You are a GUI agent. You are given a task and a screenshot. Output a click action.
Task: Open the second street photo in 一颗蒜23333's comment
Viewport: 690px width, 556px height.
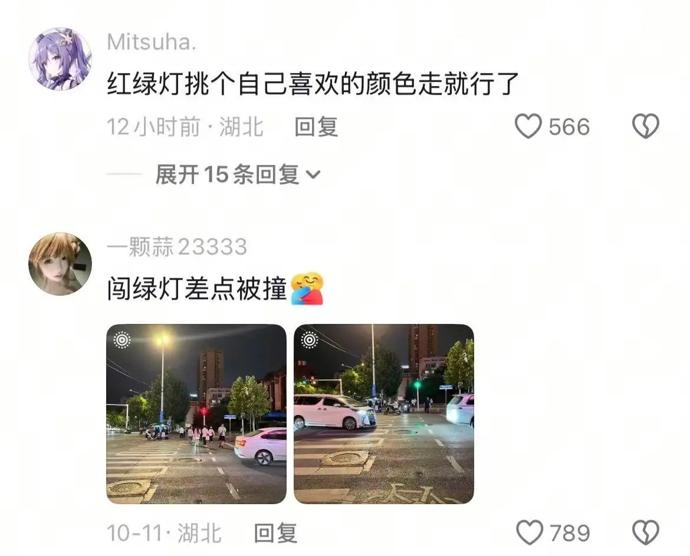pyautogui.click(x=383, y=413)
